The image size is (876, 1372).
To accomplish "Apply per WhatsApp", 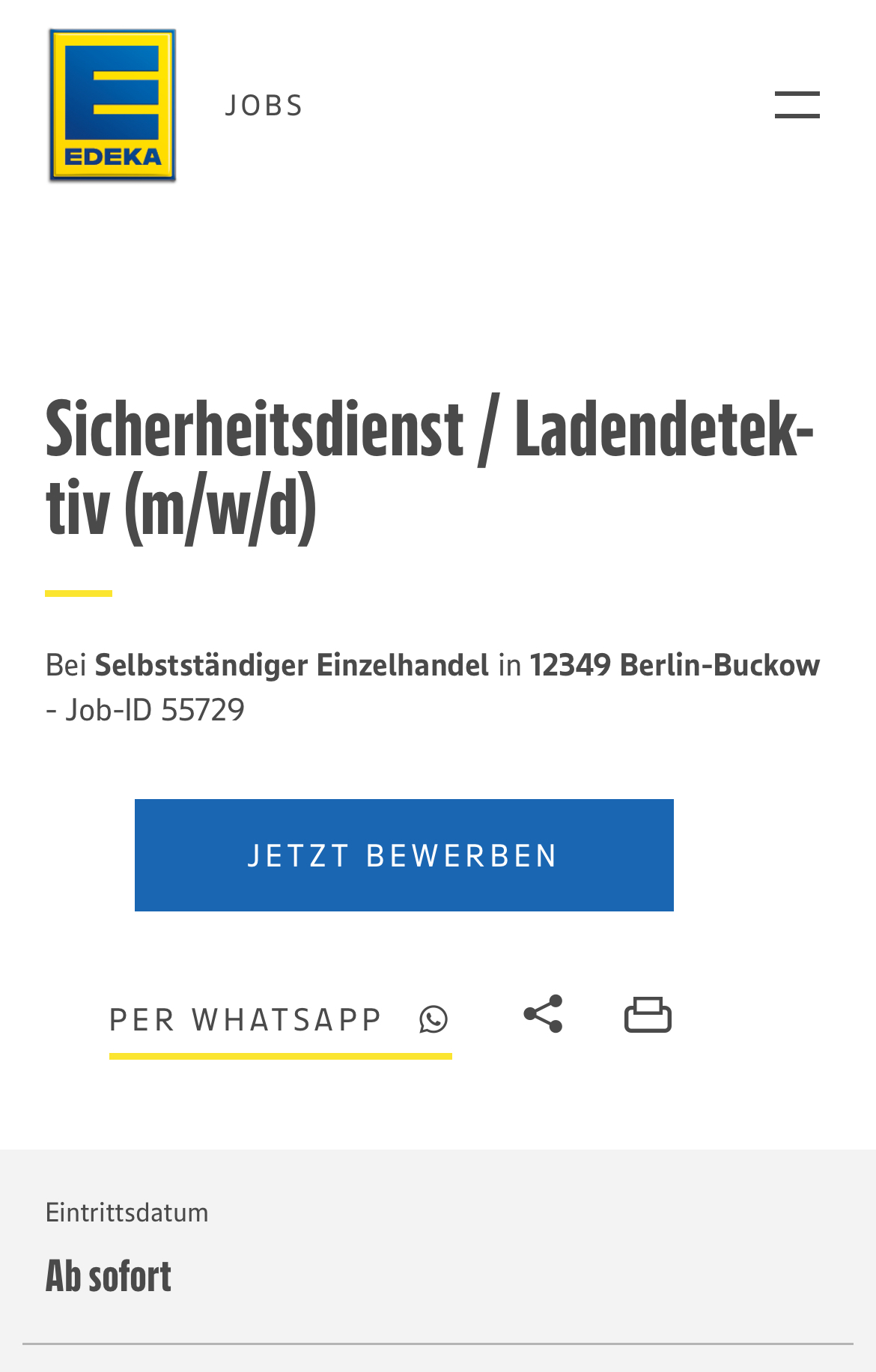I will (279, 1020).
